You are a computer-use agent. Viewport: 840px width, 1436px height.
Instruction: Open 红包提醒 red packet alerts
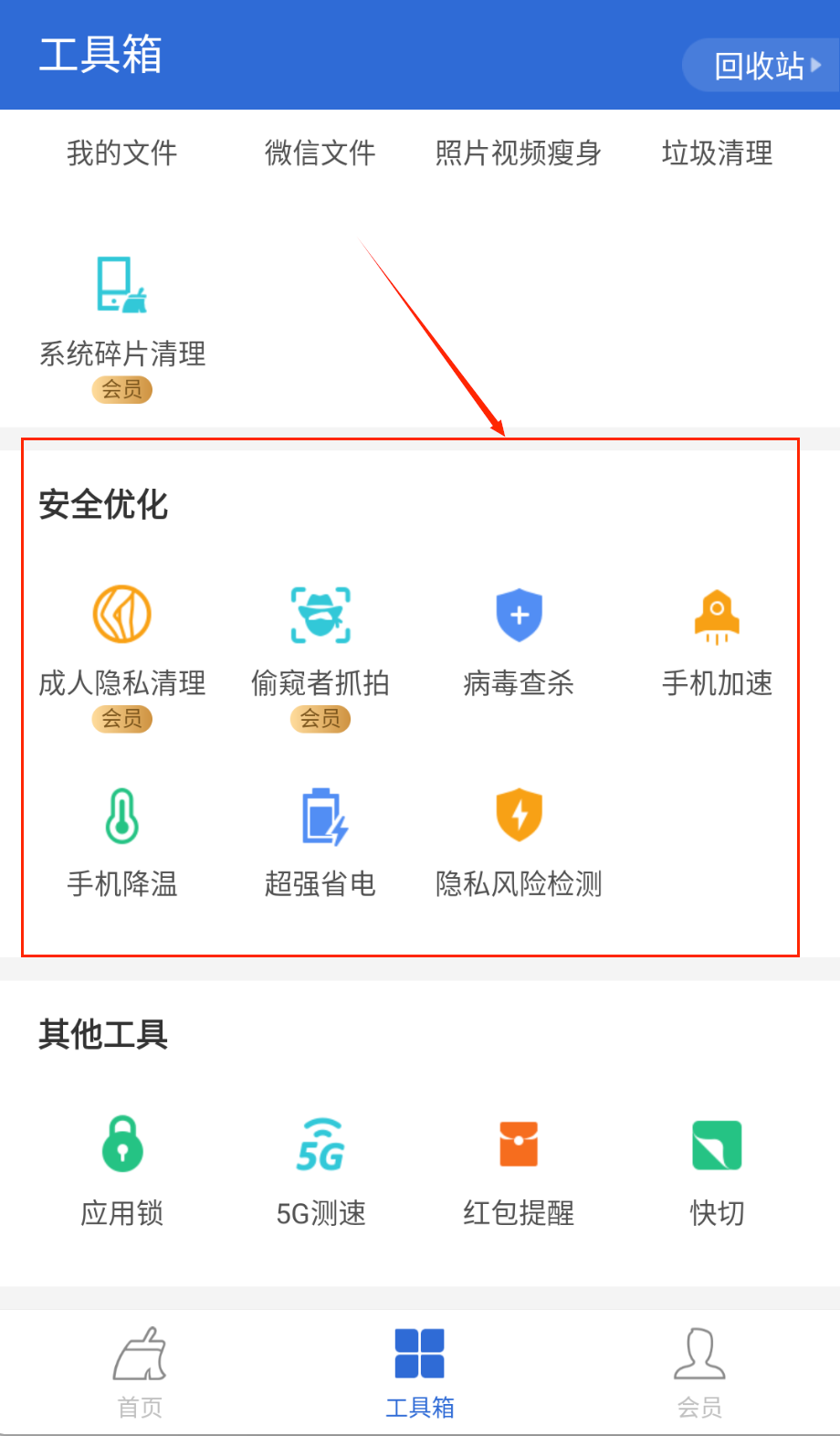point(519,1169)
